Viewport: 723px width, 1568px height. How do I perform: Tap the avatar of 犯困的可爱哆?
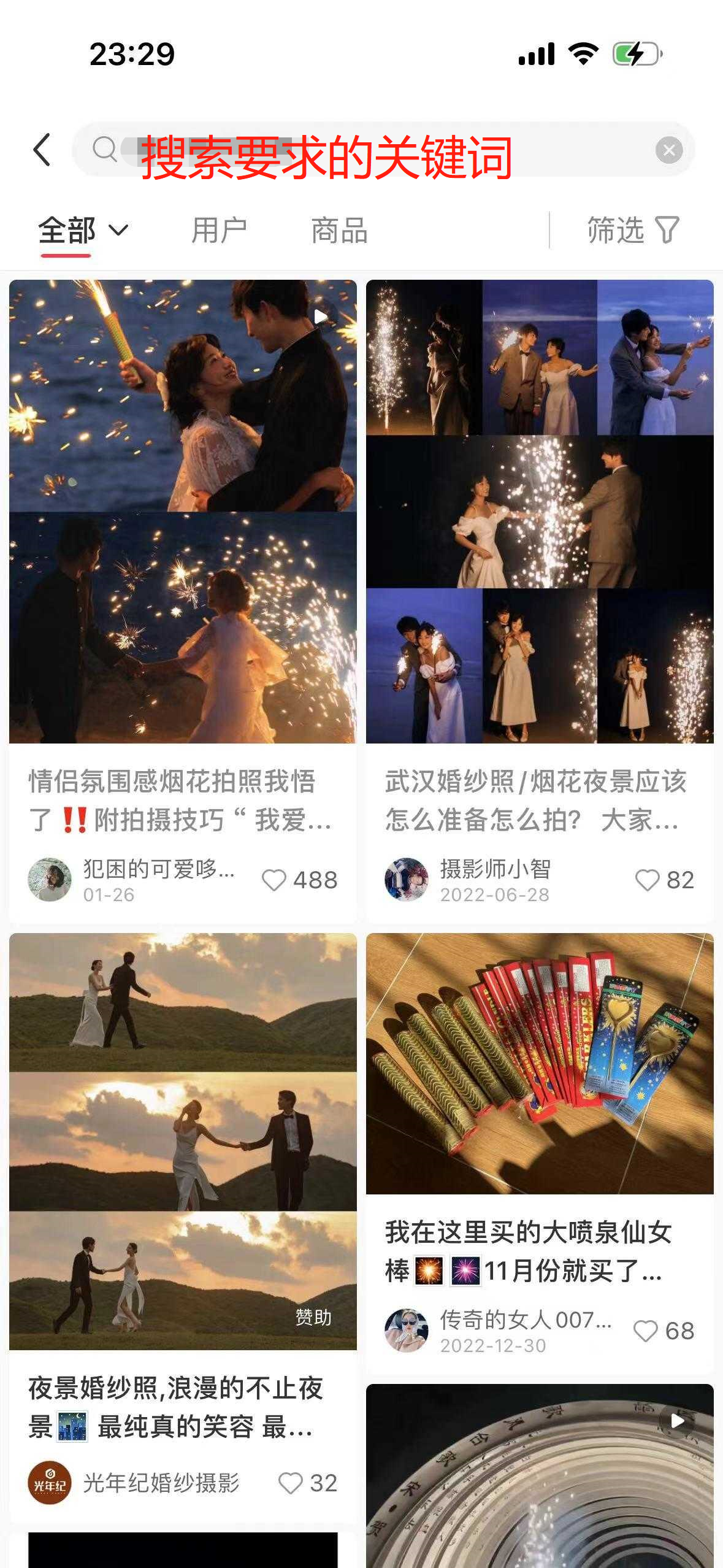click(x=49, y=880)
